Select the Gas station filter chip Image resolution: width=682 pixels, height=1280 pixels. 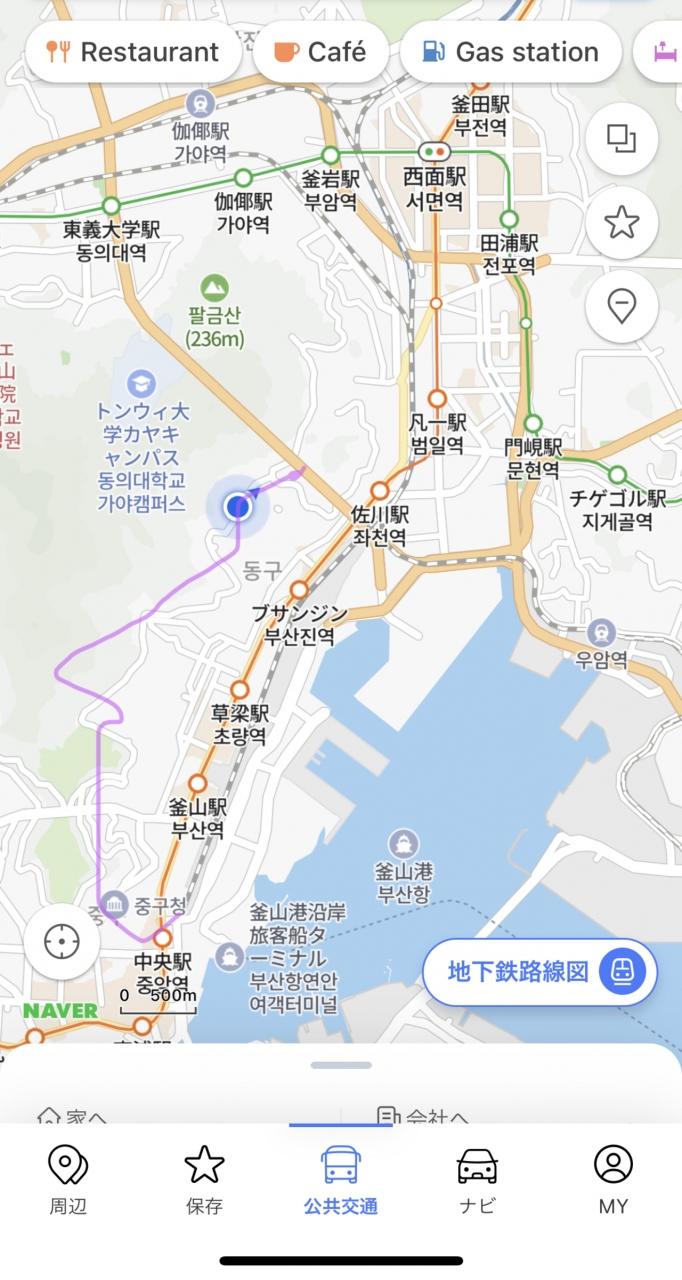click(511, 52)
